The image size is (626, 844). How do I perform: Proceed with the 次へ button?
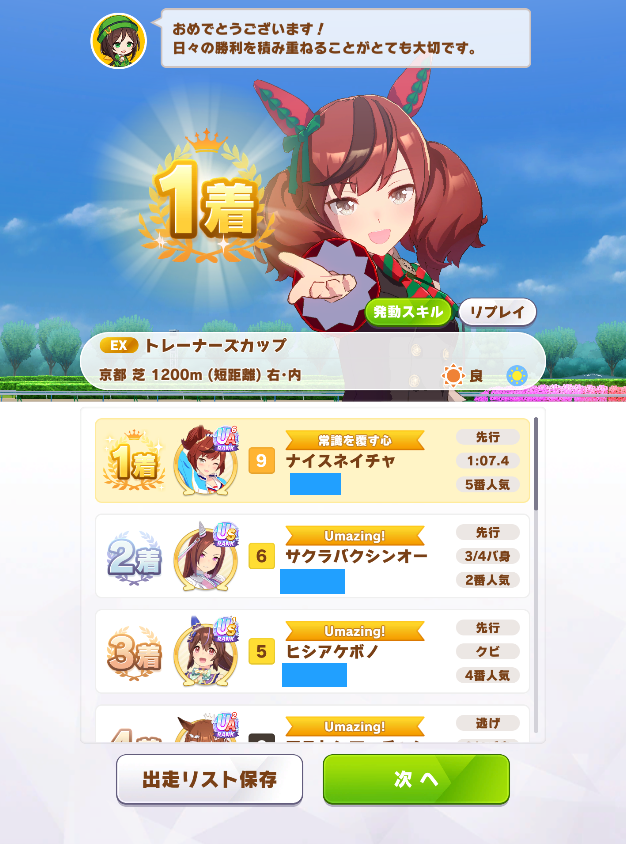click(416, 779)
